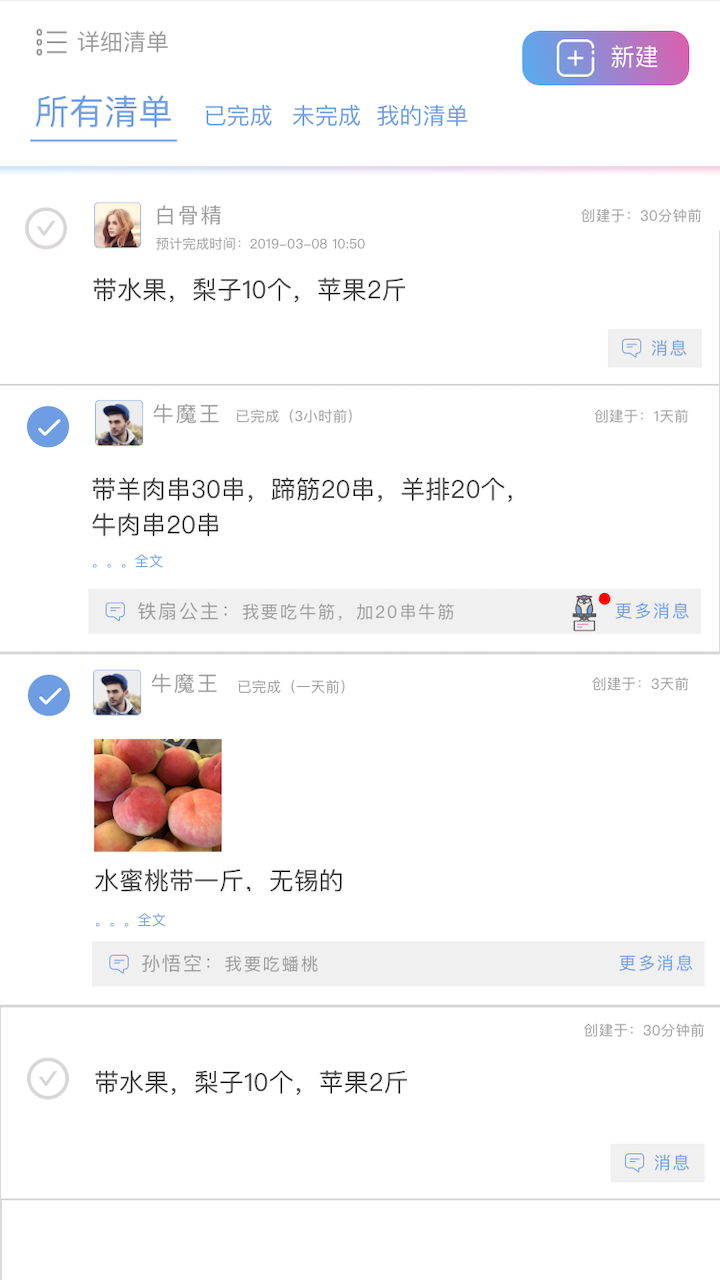
Task: Expand 全文 on the lamb skewer list
Action: tap(149, 561)
